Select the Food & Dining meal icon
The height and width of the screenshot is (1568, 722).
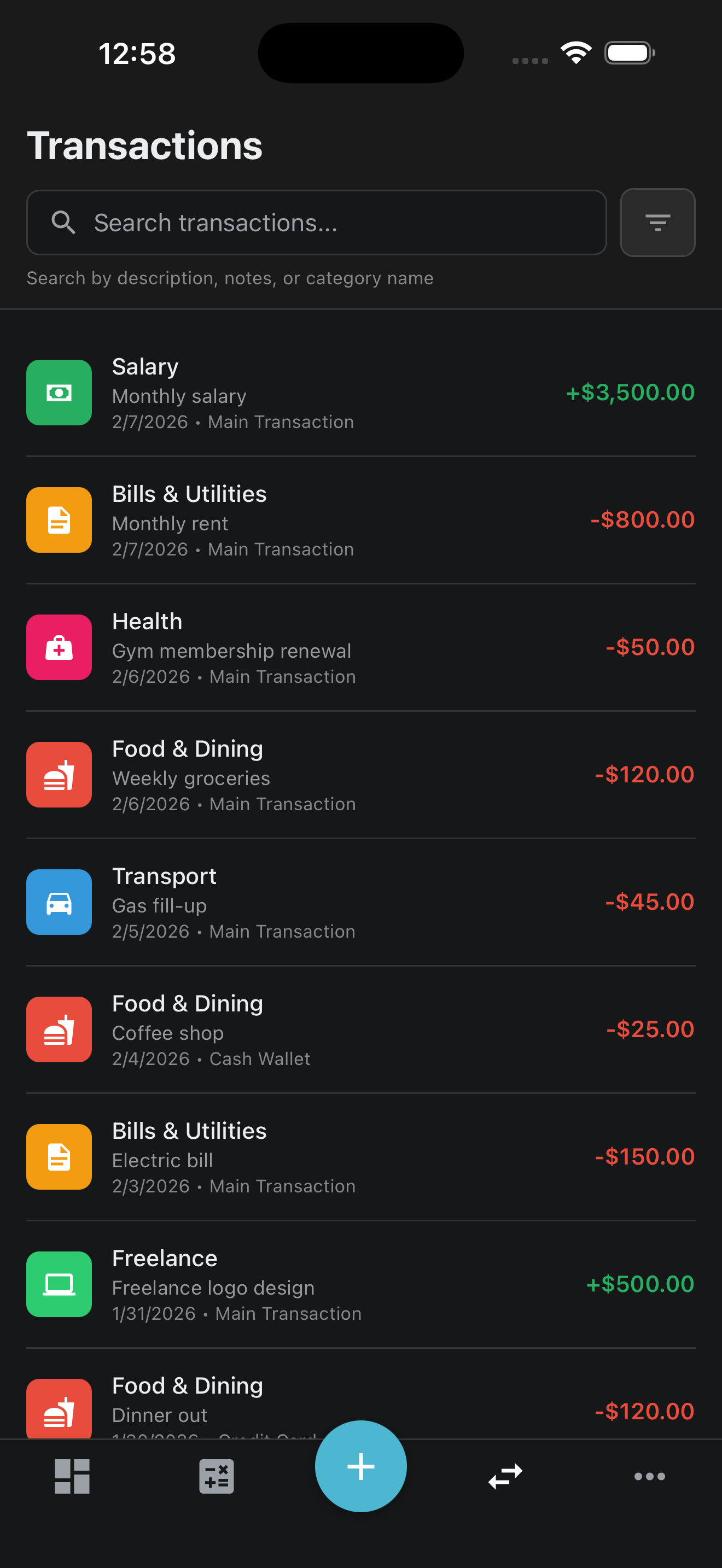coord(59,774)
